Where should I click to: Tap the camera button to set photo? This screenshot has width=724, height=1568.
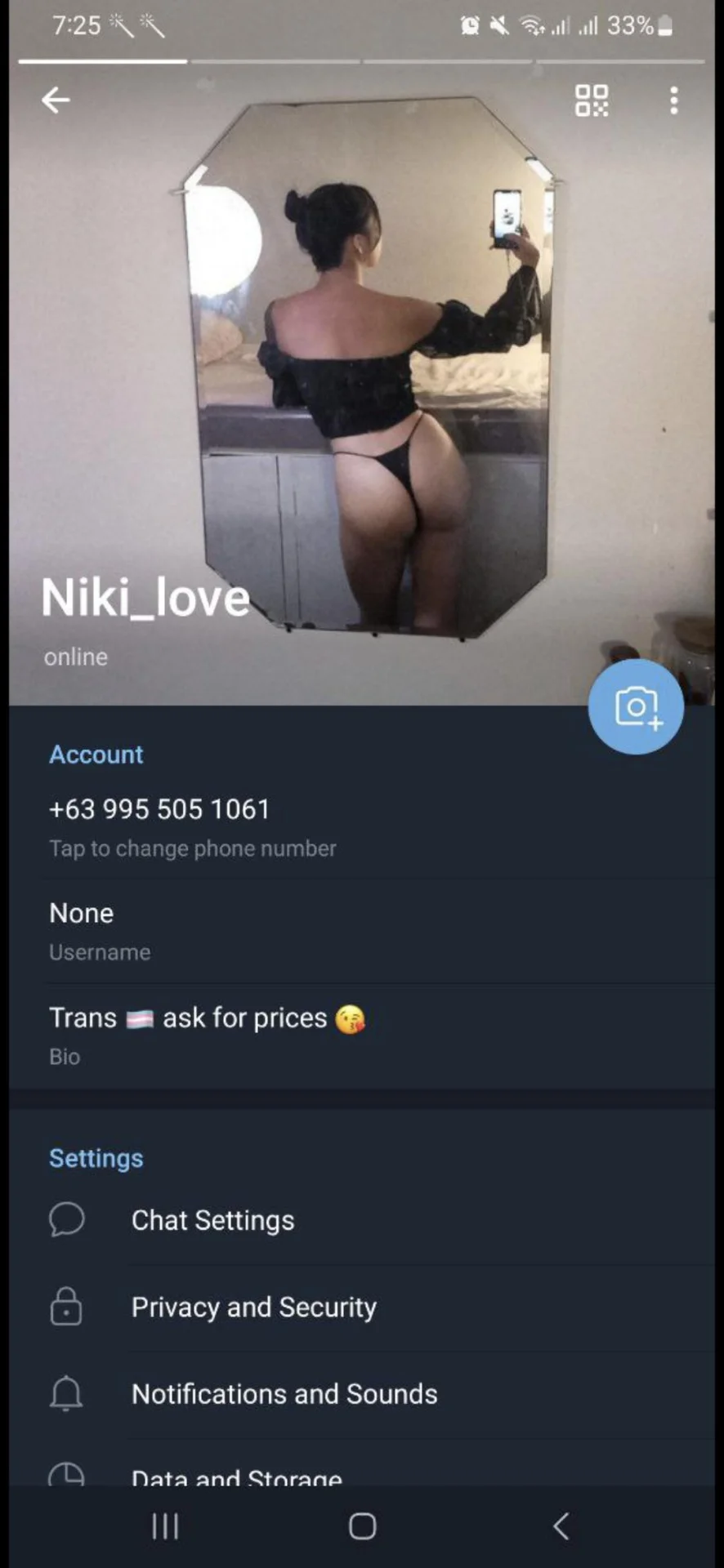[x=636, y=707]
